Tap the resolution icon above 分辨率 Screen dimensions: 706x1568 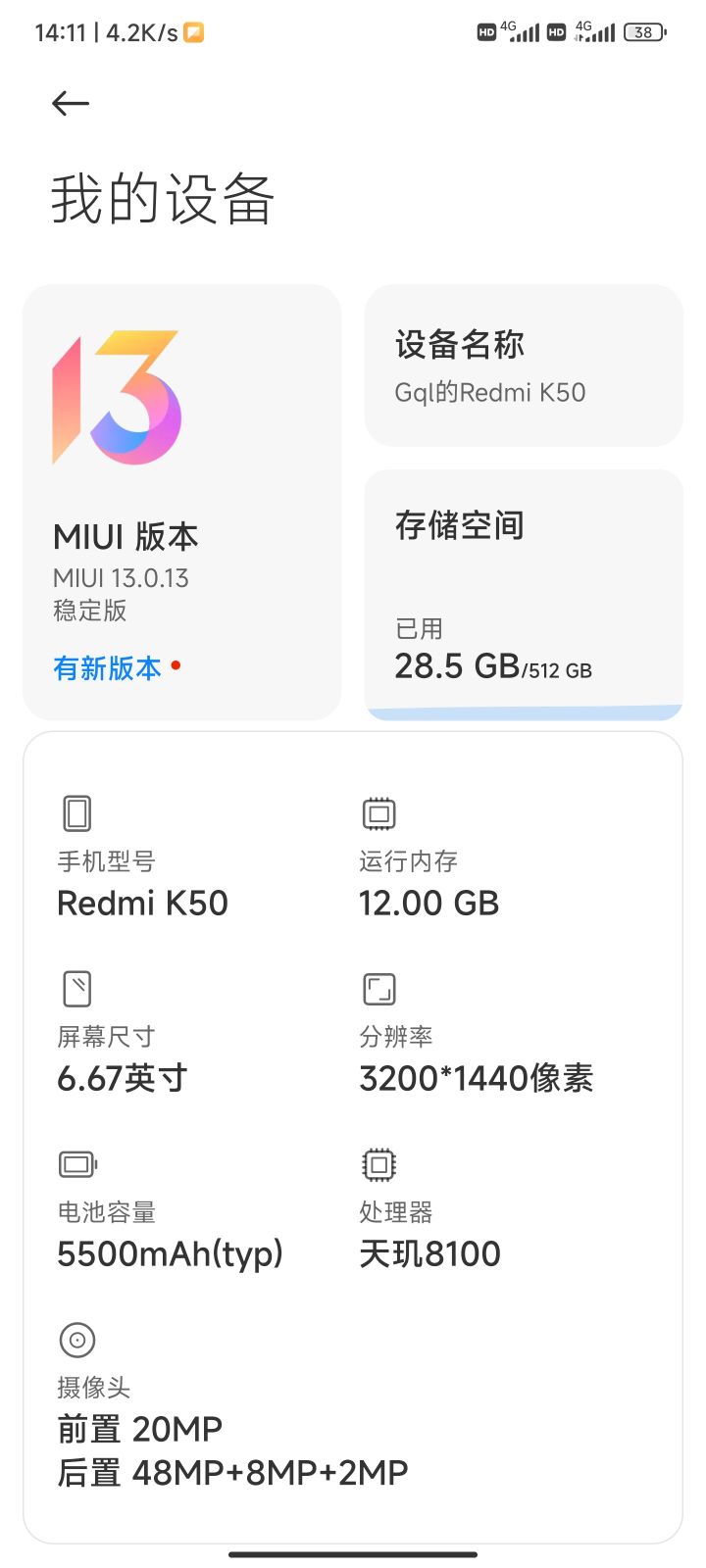(378, 988)
